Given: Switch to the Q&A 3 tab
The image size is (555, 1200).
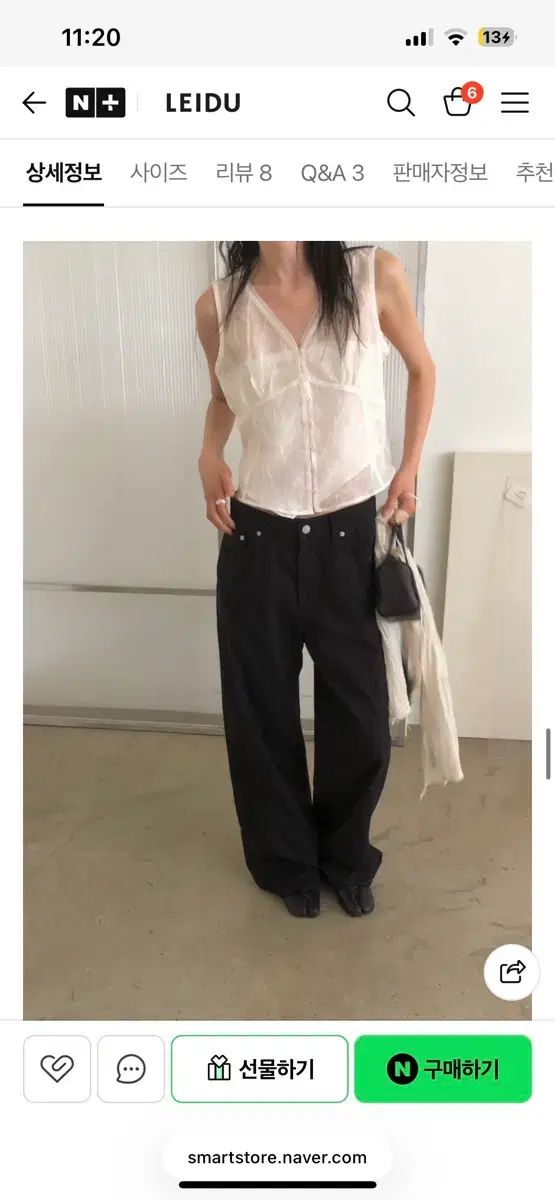Looking at the screenshot, I should tap(332, 172).
